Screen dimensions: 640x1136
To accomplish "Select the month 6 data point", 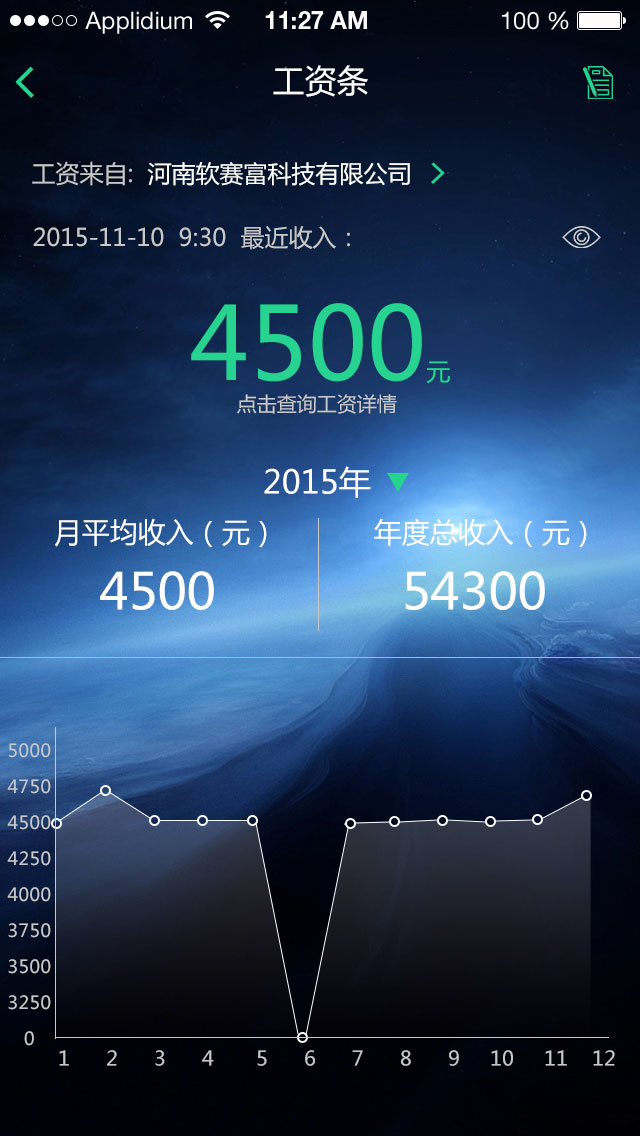I will [x=303, y=1037].
